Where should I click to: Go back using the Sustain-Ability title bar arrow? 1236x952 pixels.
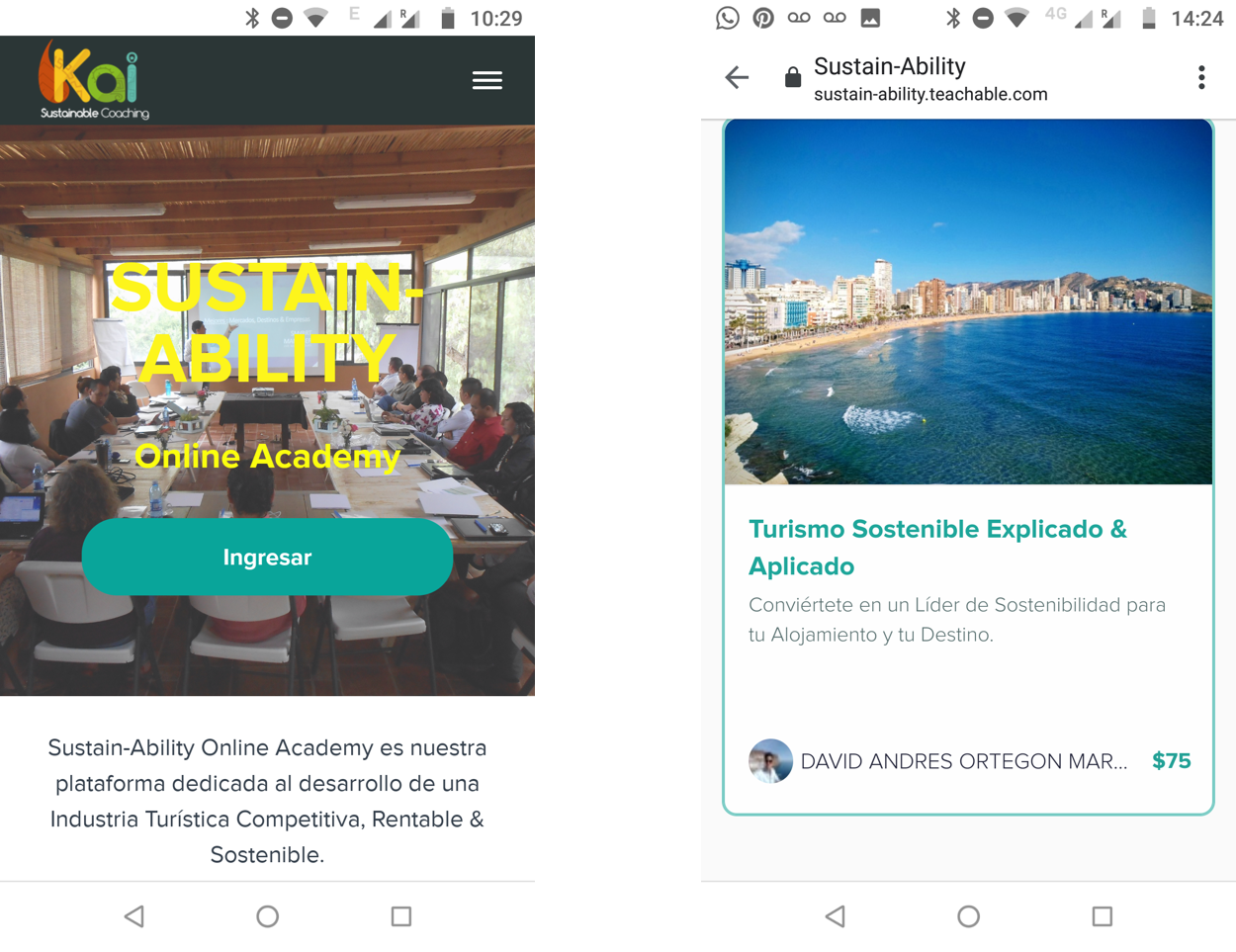pos(737,78)
